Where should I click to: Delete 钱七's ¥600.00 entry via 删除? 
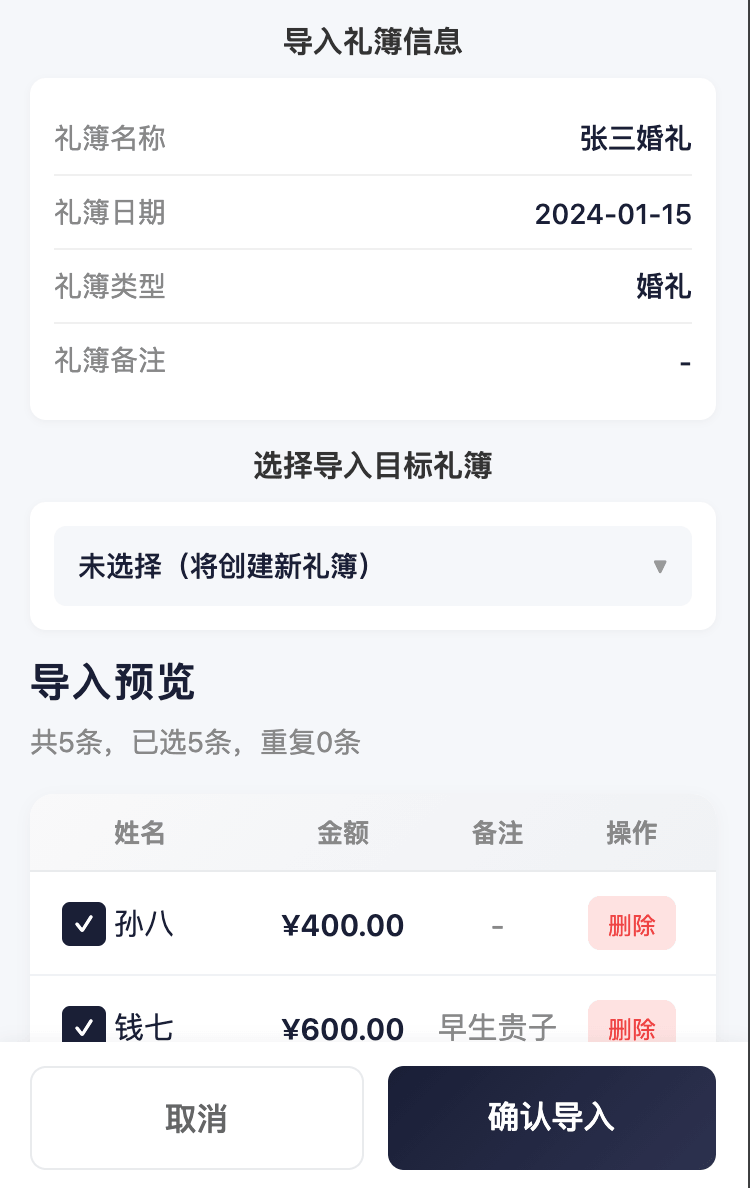point(631,1028)
